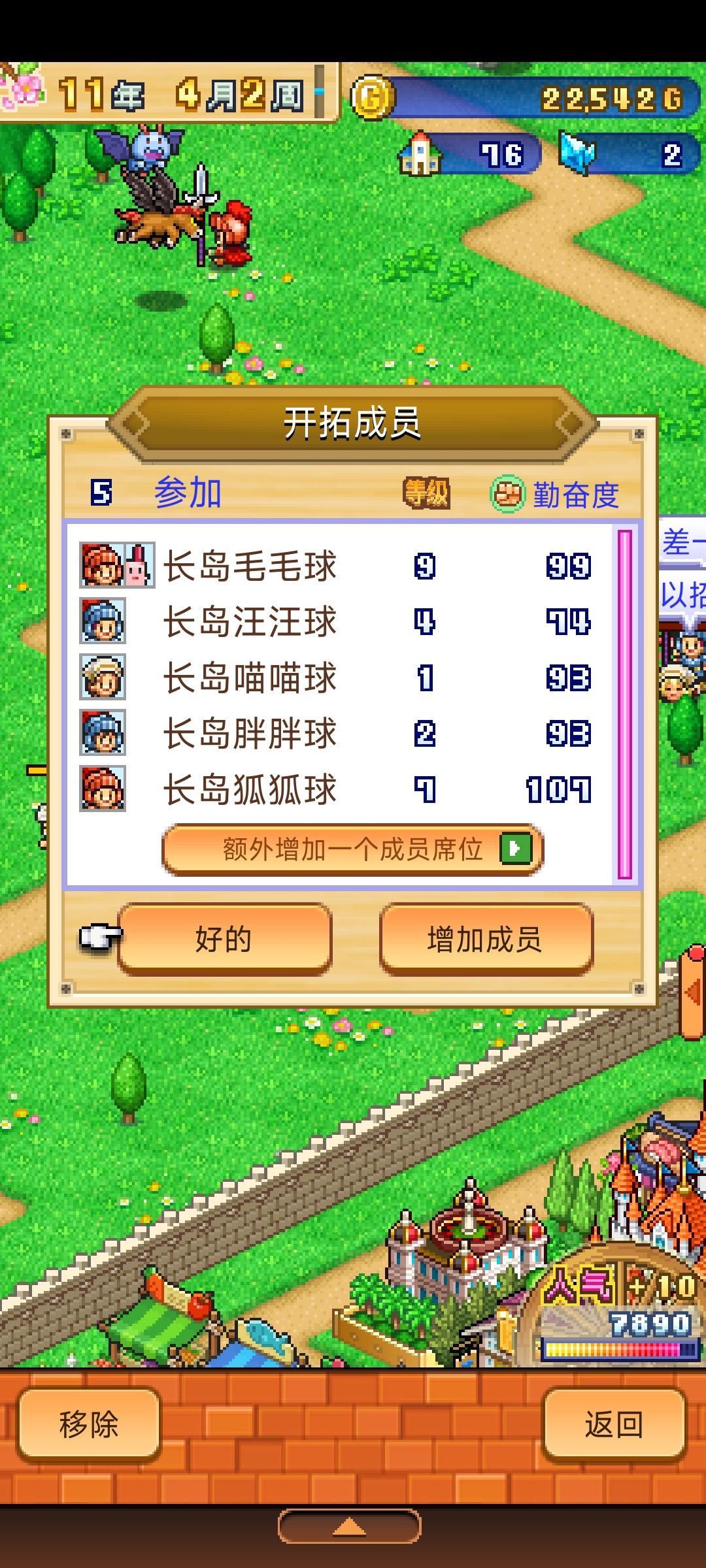Tap the 移除 button
This screenshot has width=706, height=1568.
click(x=89, y=1424)
